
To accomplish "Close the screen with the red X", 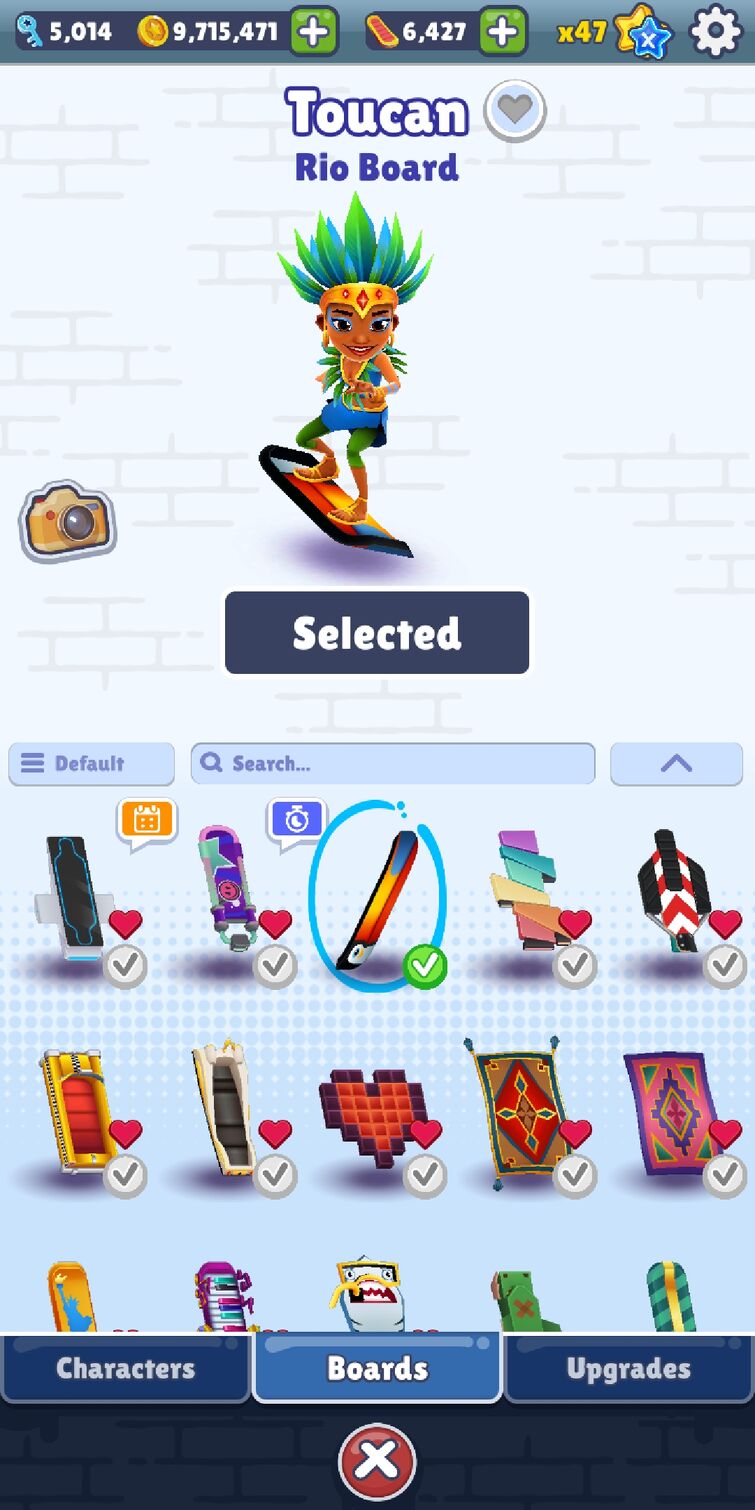I will (x=377, y=1462).
